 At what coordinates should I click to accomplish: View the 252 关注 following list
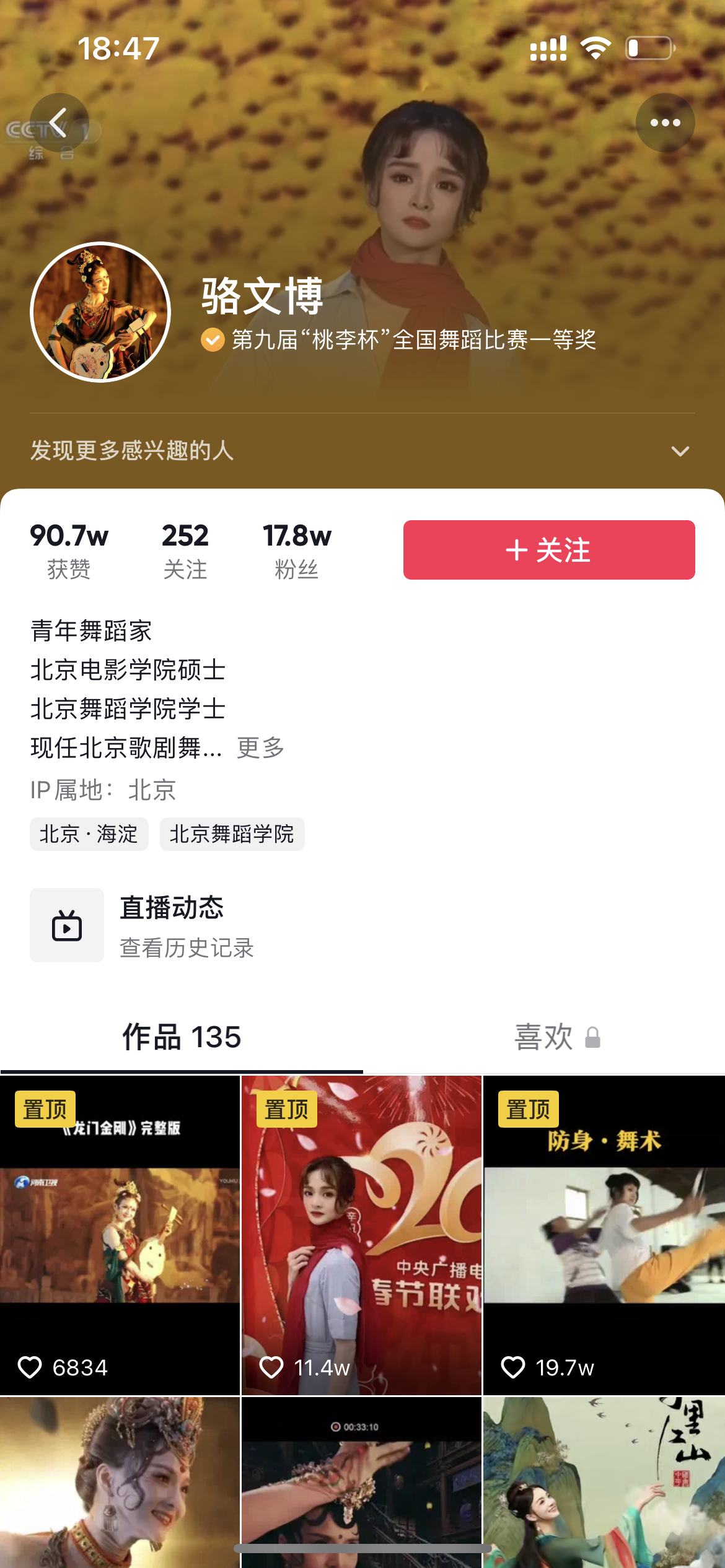point(185,551)
